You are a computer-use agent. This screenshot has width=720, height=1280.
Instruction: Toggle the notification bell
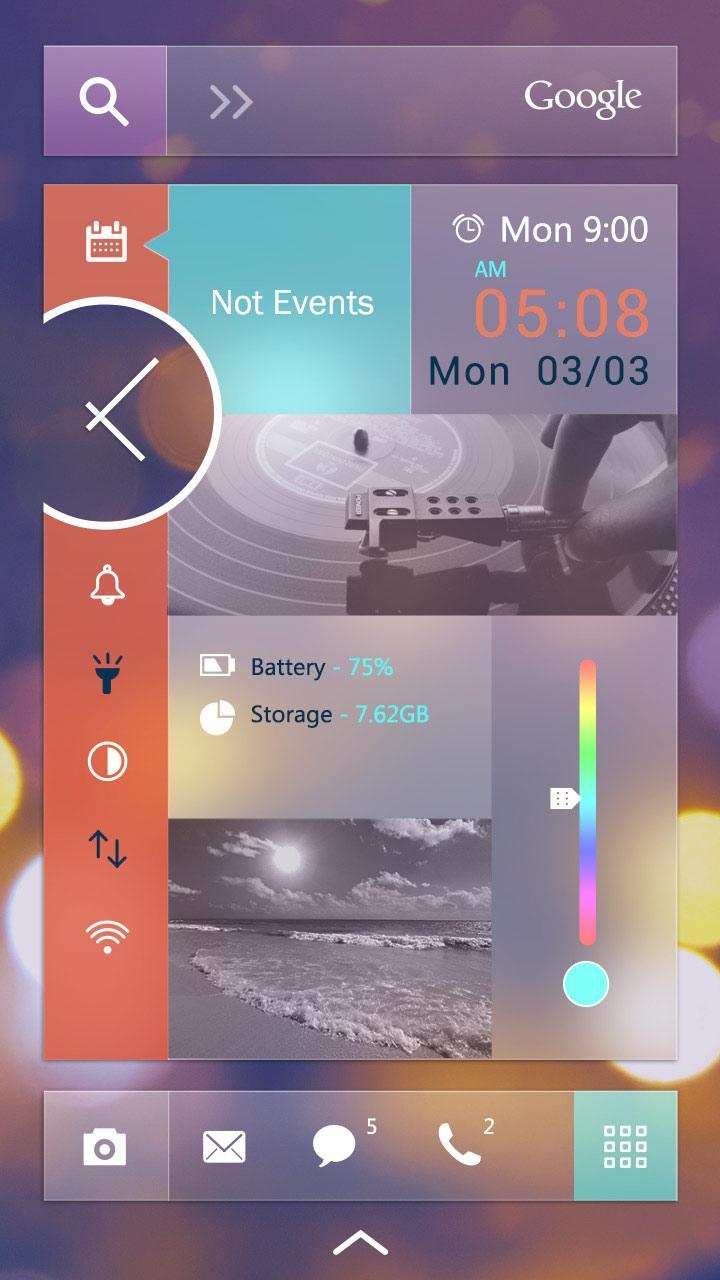point(107,585)
